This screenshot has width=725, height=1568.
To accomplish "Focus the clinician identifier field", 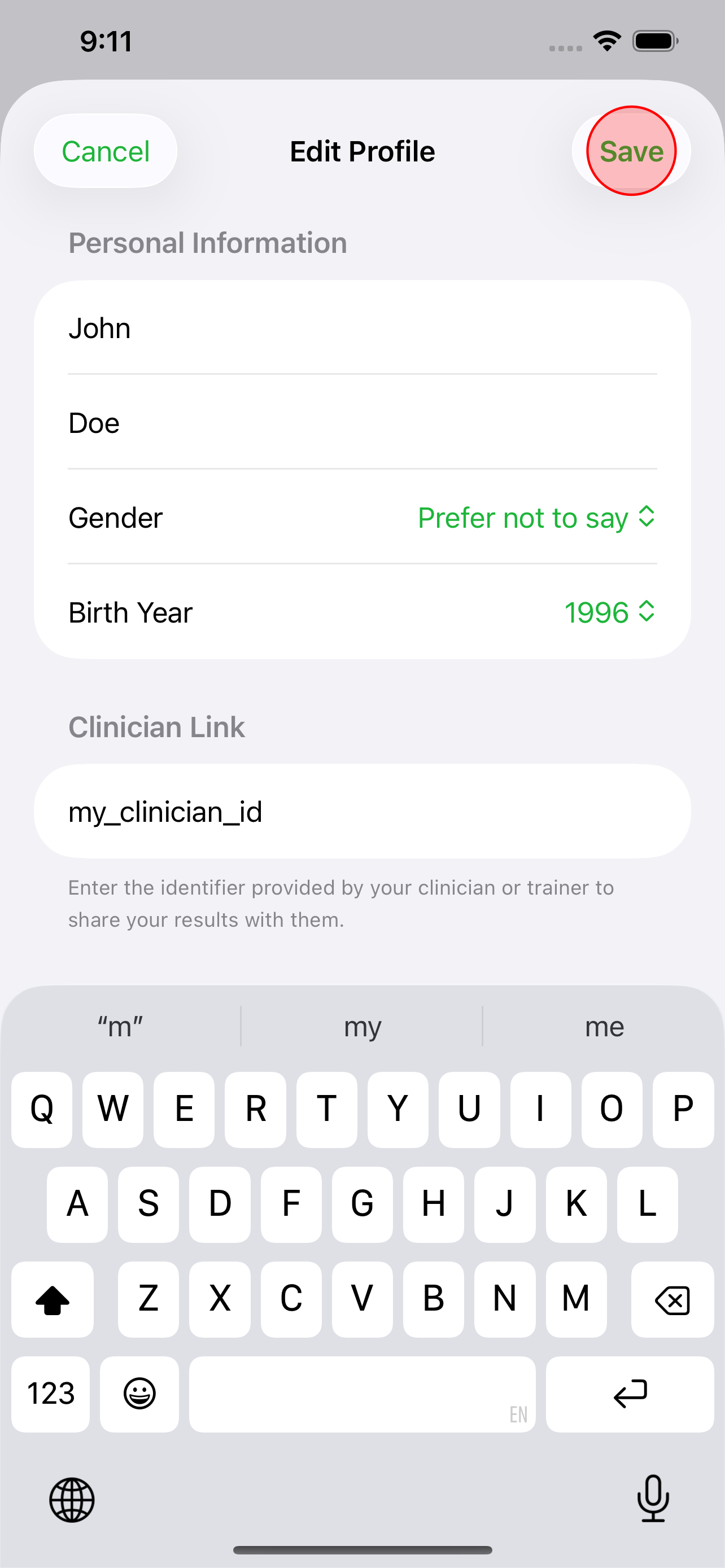I will [362, 812].
